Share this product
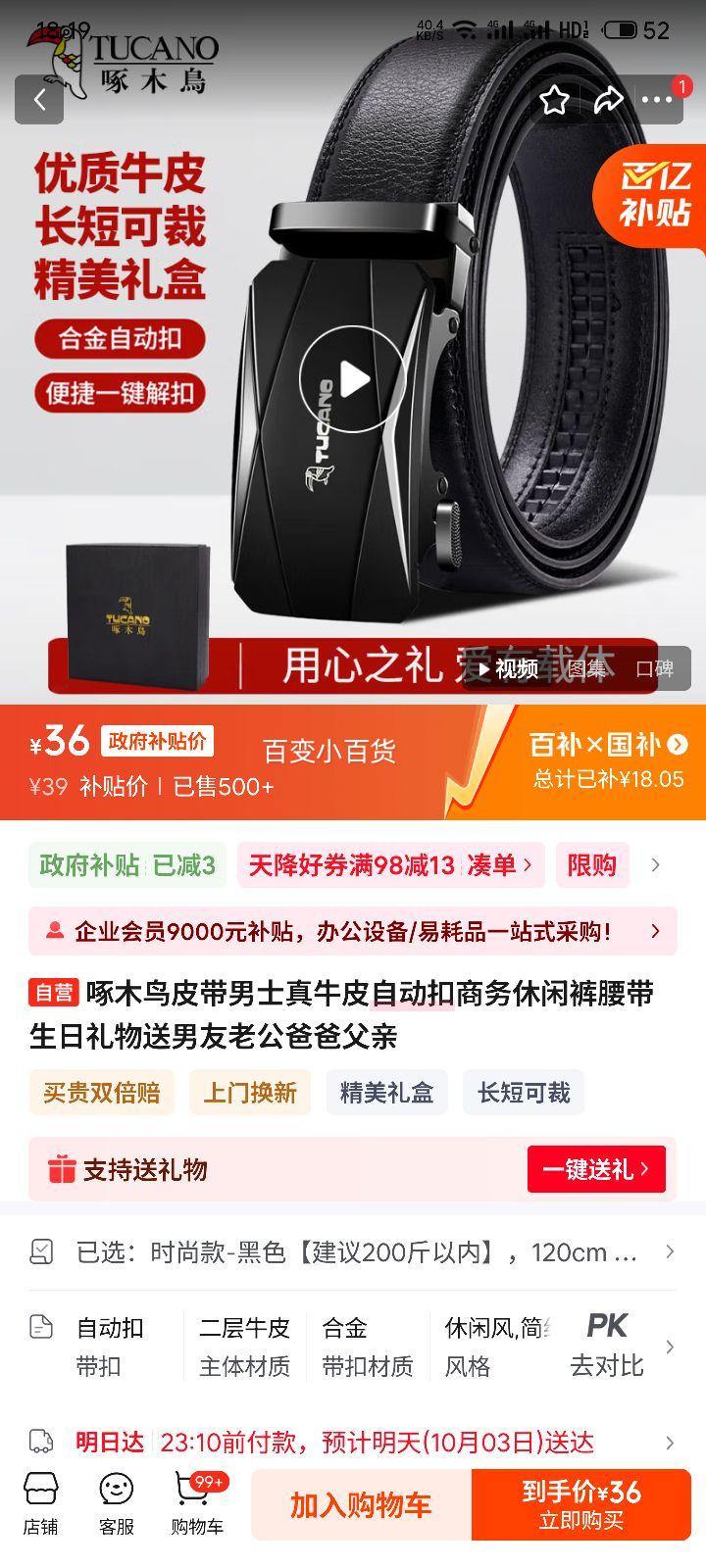The image size is (706, 1568). click(609, 100)
